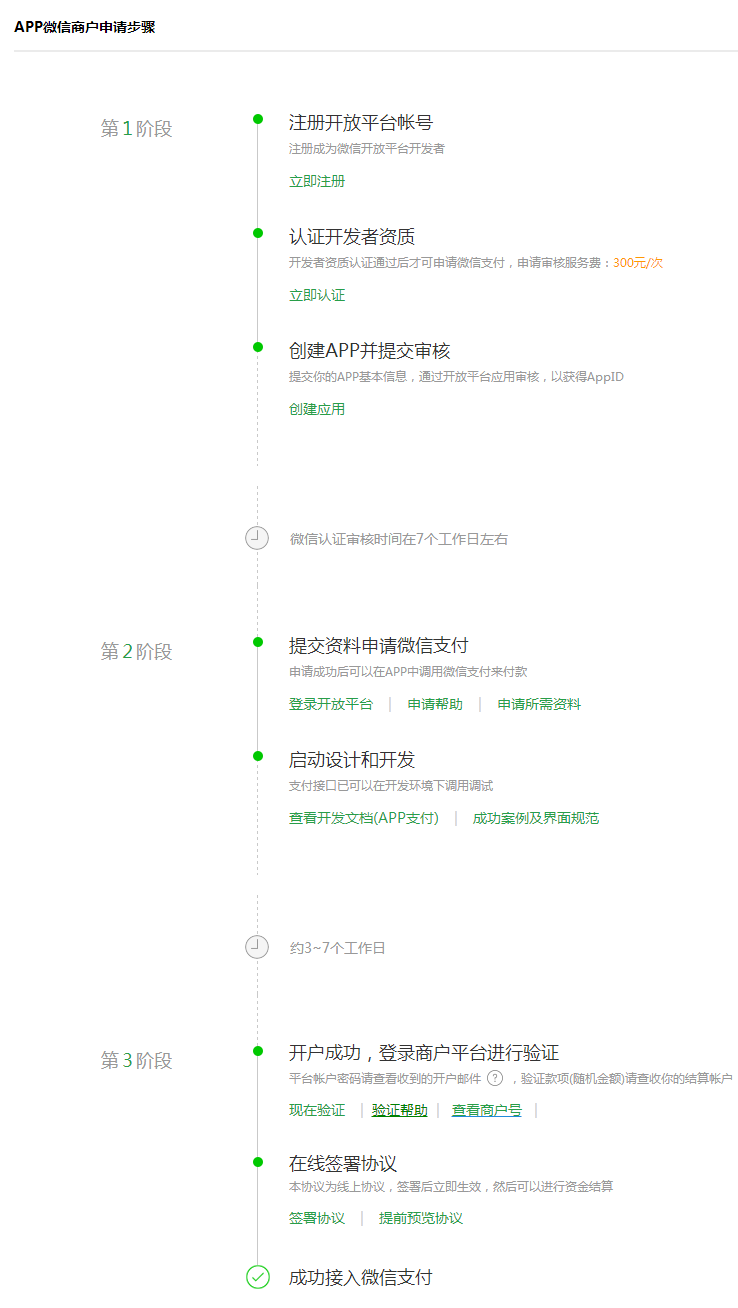The height and width of the screenshot is (1308, 738).
Task: View 申请所需资料
Action: tap(539, 704)
